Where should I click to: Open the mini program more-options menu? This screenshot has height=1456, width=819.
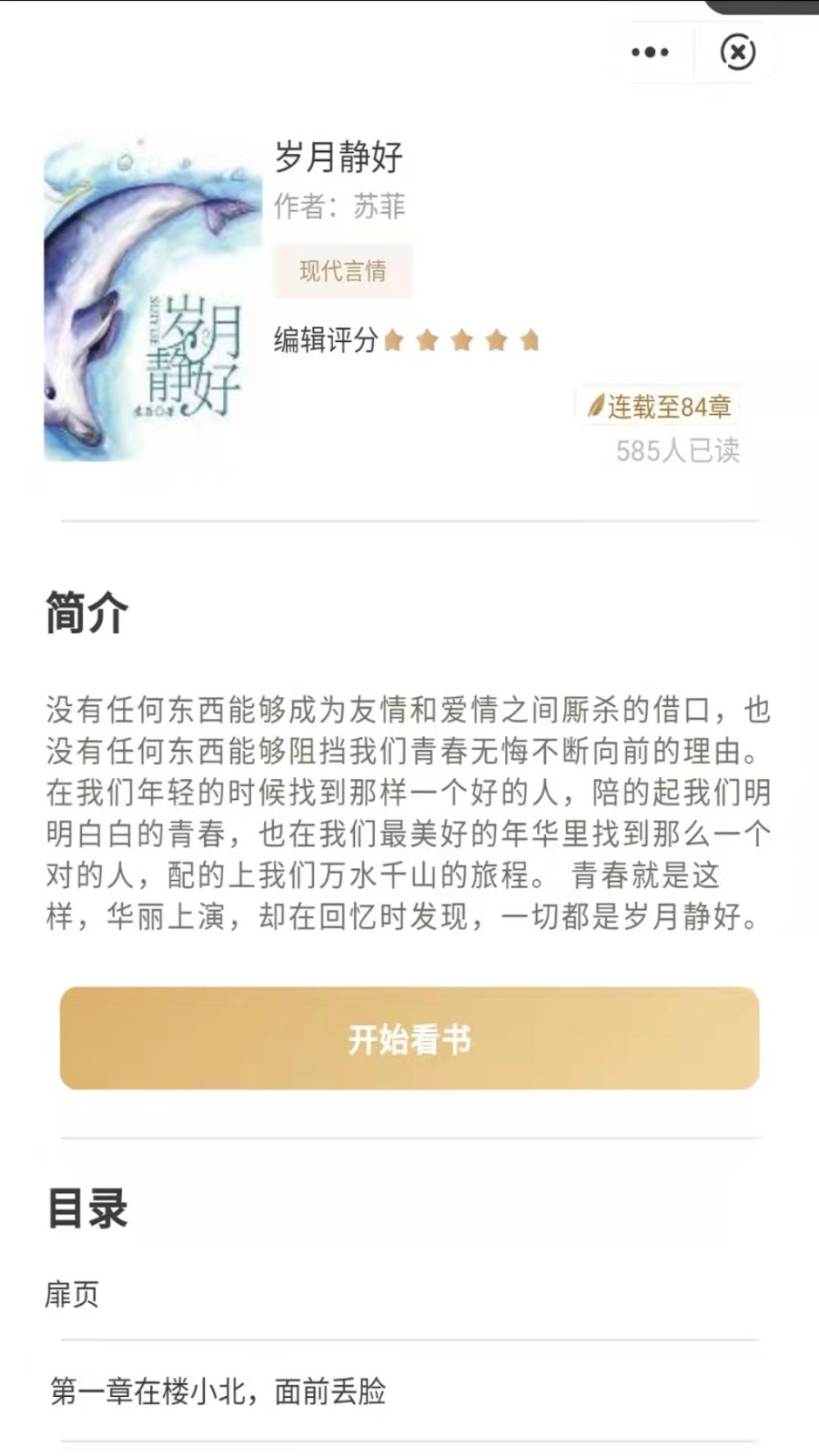650,53
